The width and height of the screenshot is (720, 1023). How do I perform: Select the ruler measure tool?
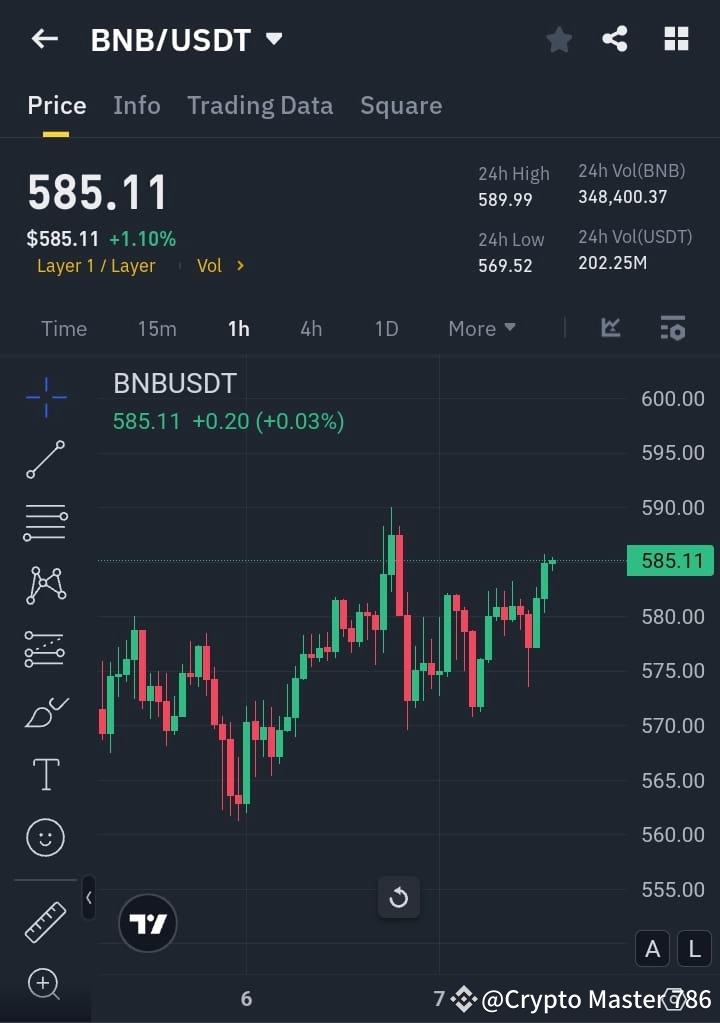coord(44,922)
